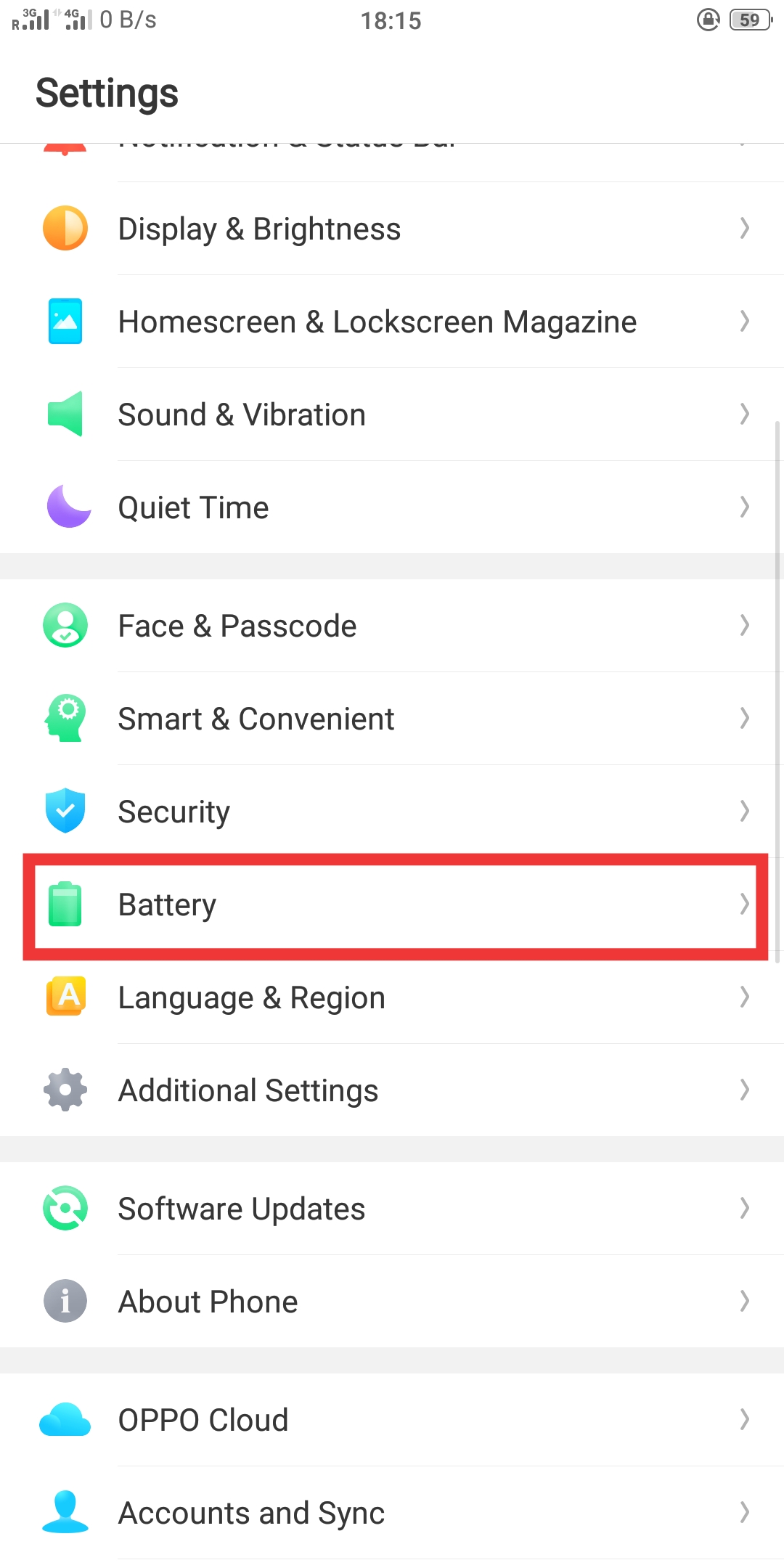This screenshot has width=784, height=1568.
Task: Open Quiet Time settings
Action: 392,507
